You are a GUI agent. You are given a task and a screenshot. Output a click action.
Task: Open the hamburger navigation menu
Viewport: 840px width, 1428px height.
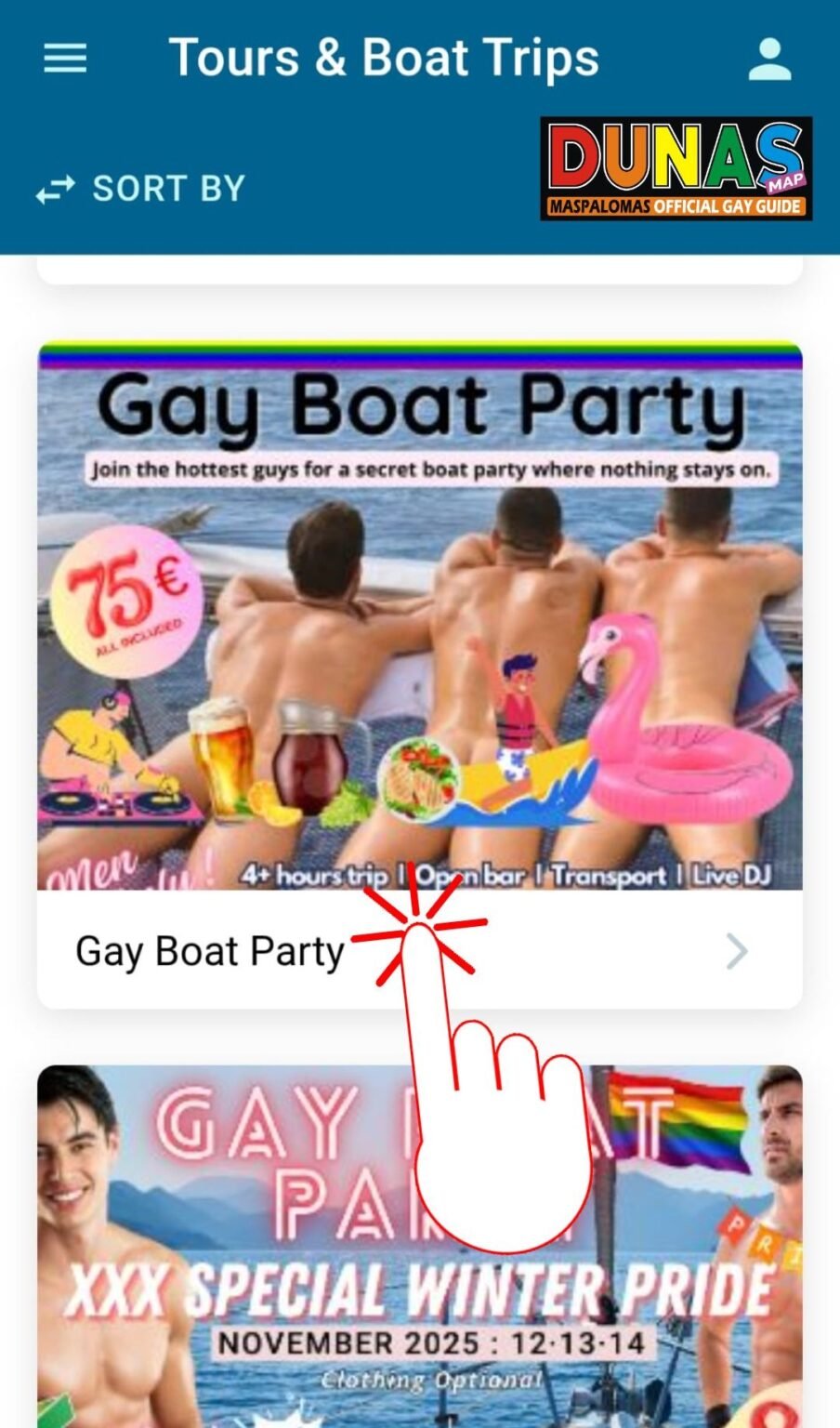(65, 59)
